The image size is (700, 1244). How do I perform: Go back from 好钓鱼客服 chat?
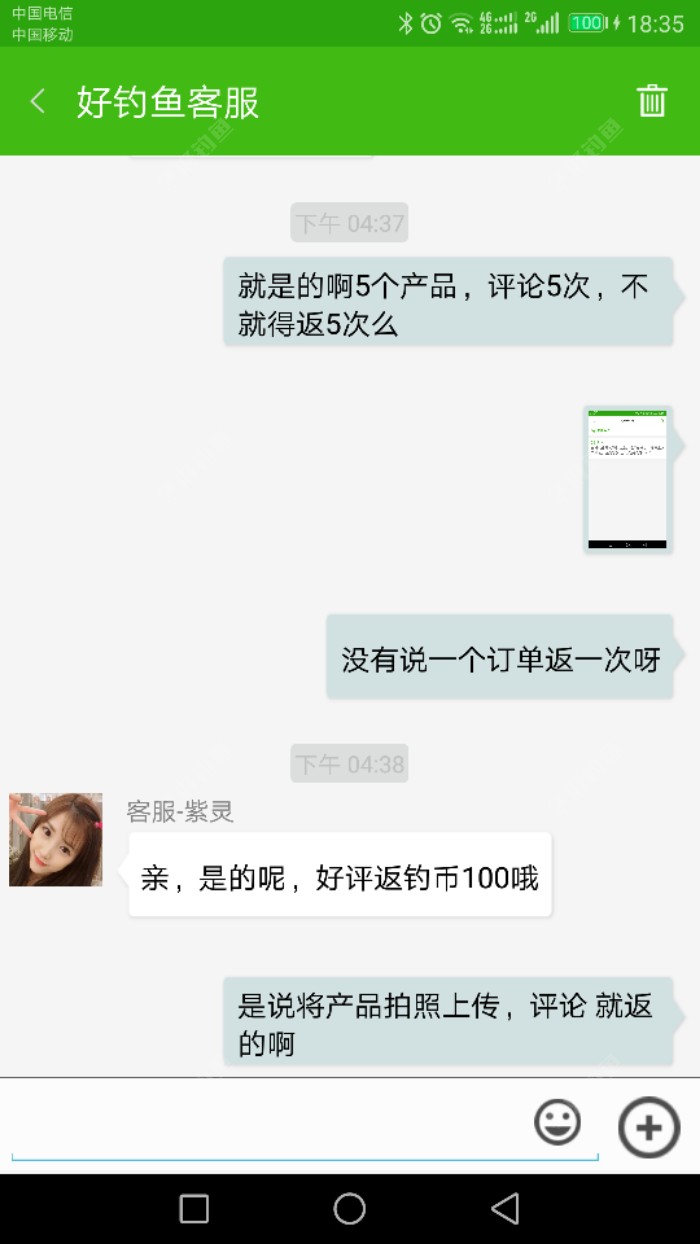(x=38, y=101)
